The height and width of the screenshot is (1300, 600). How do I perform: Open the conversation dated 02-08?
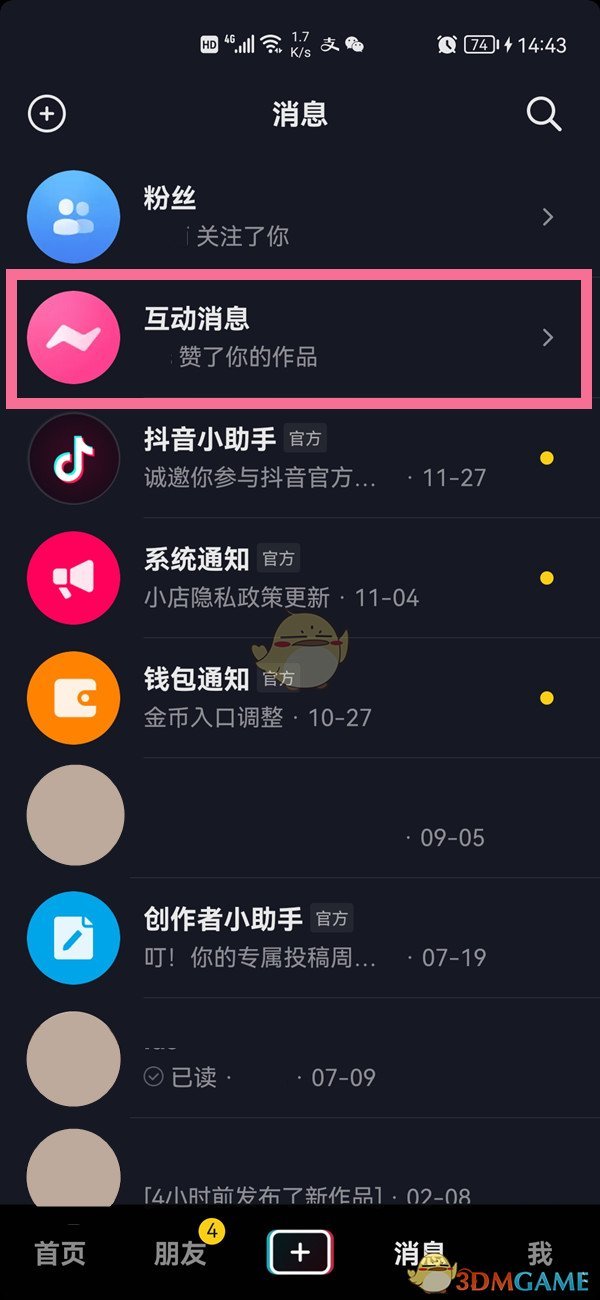click(300, 1172)
